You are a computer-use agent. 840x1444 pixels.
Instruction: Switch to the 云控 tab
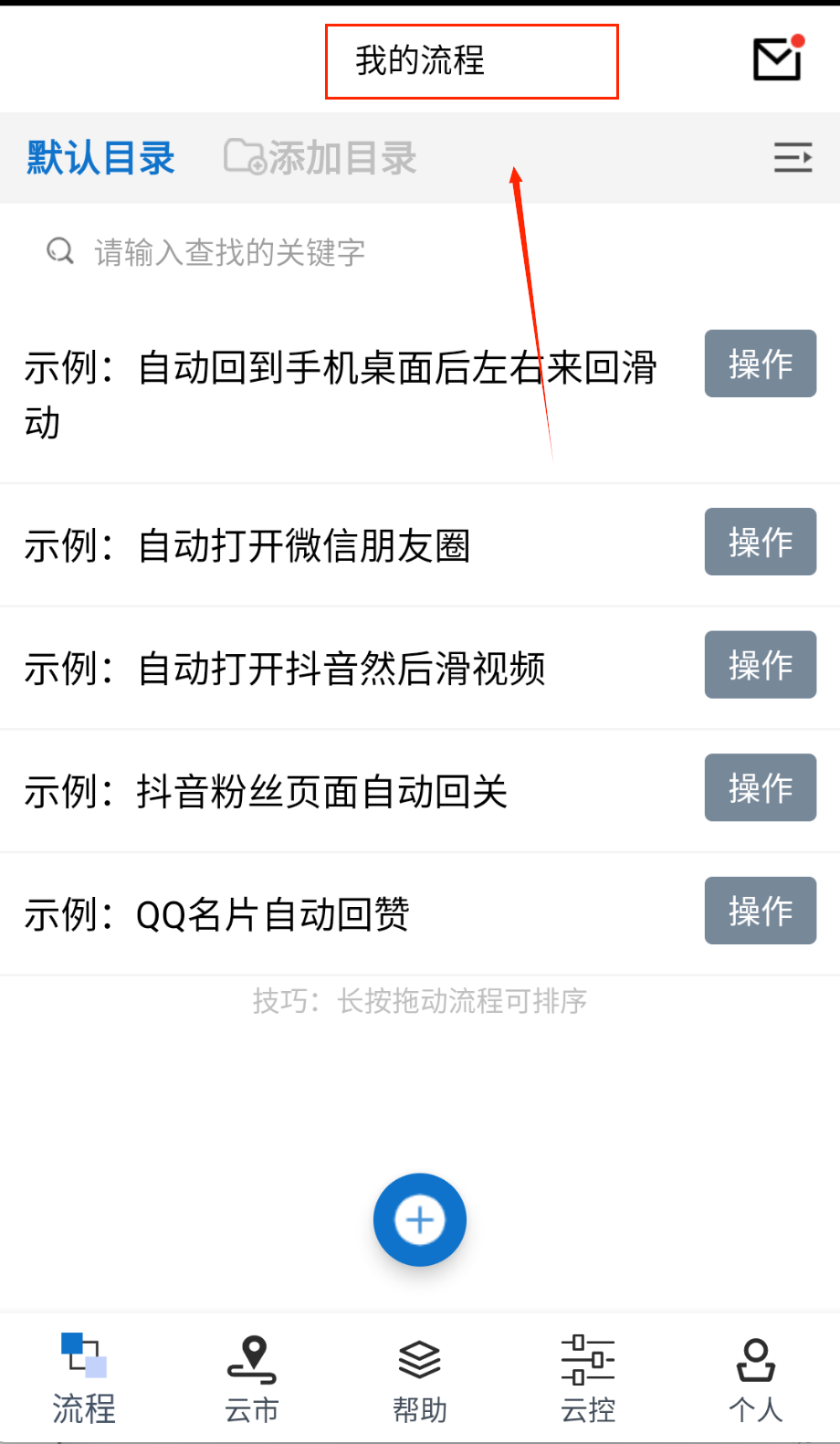click(x=588, y=1378)
